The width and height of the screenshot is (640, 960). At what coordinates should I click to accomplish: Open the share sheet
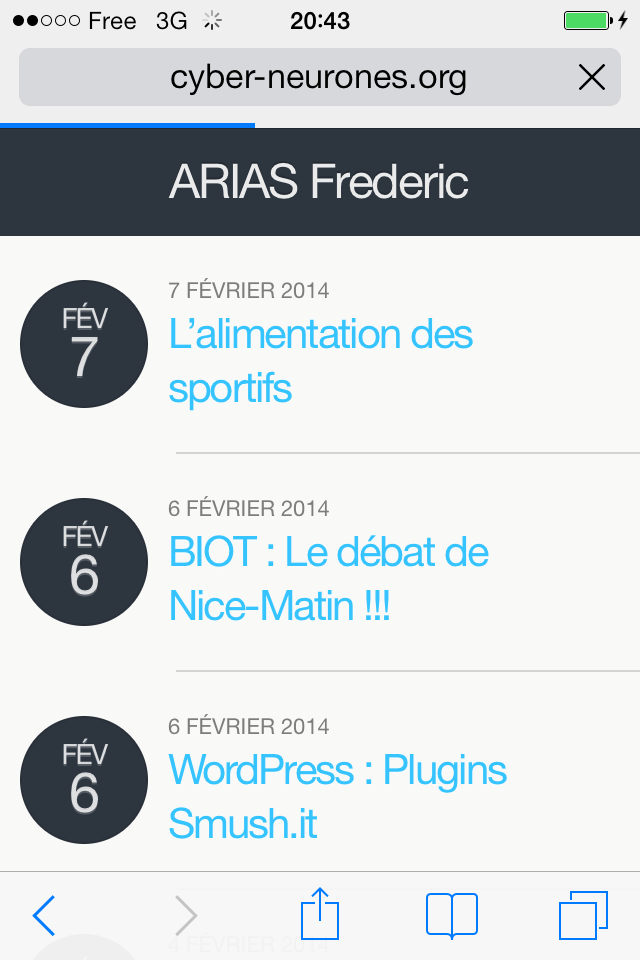tap(321, 913)
